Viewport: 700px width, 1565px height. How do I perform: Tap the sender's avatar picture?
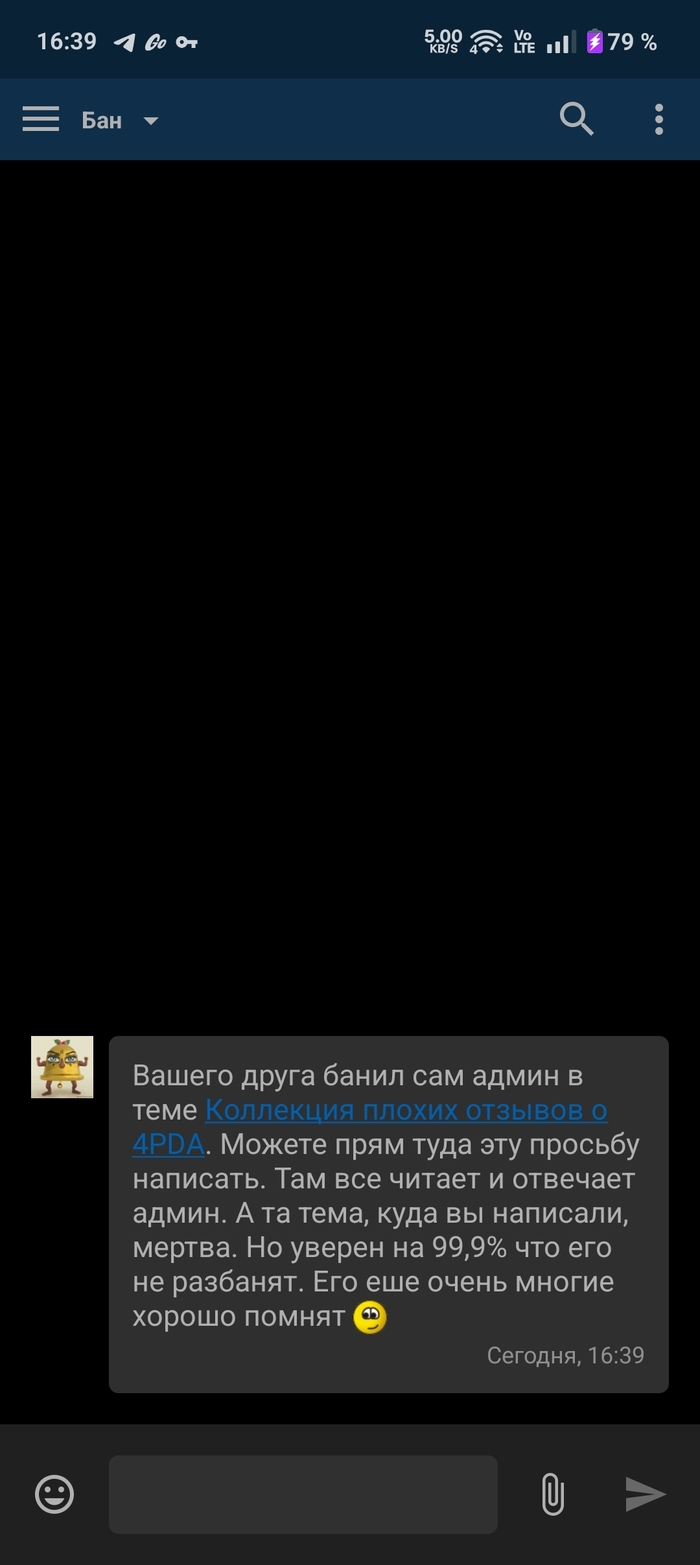coord(62,1067)
